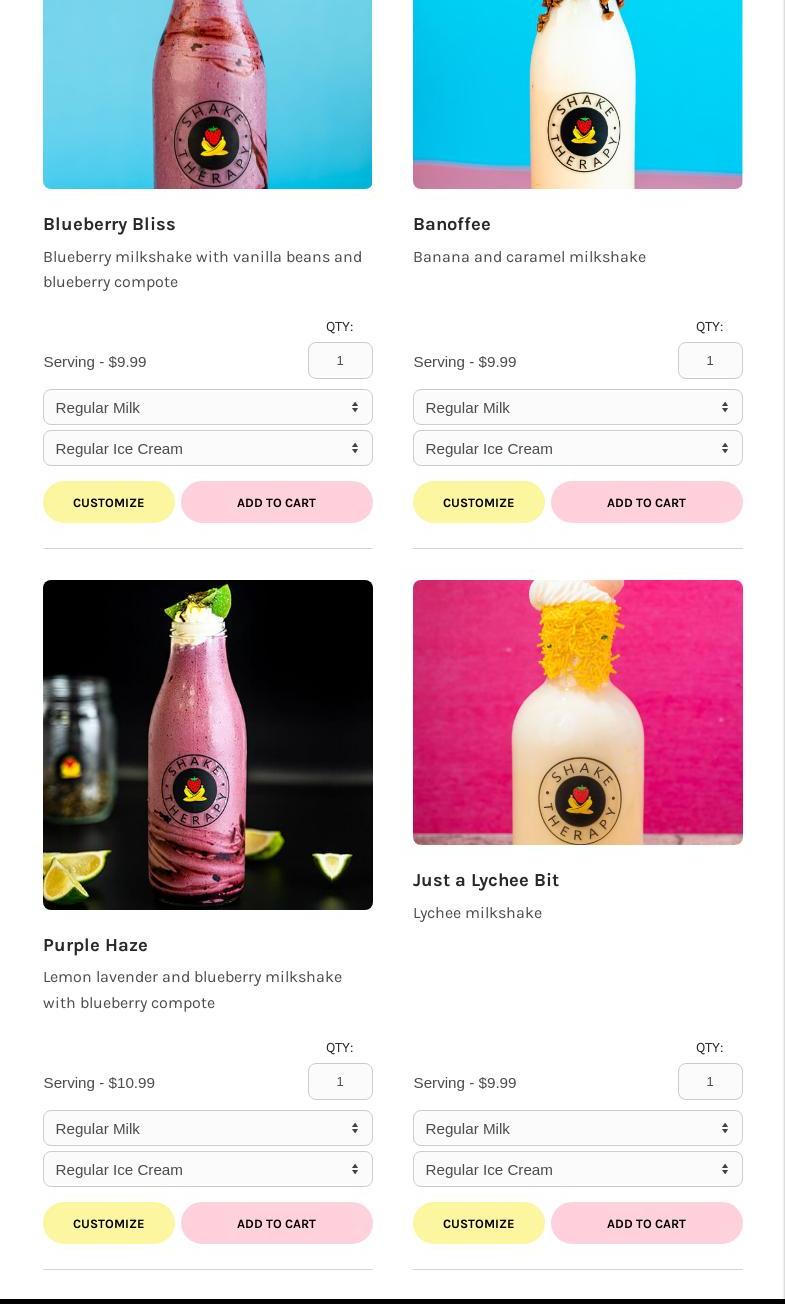
Task: Edit Just a Lychee Bit quantity field
Action: [710, 1081]
